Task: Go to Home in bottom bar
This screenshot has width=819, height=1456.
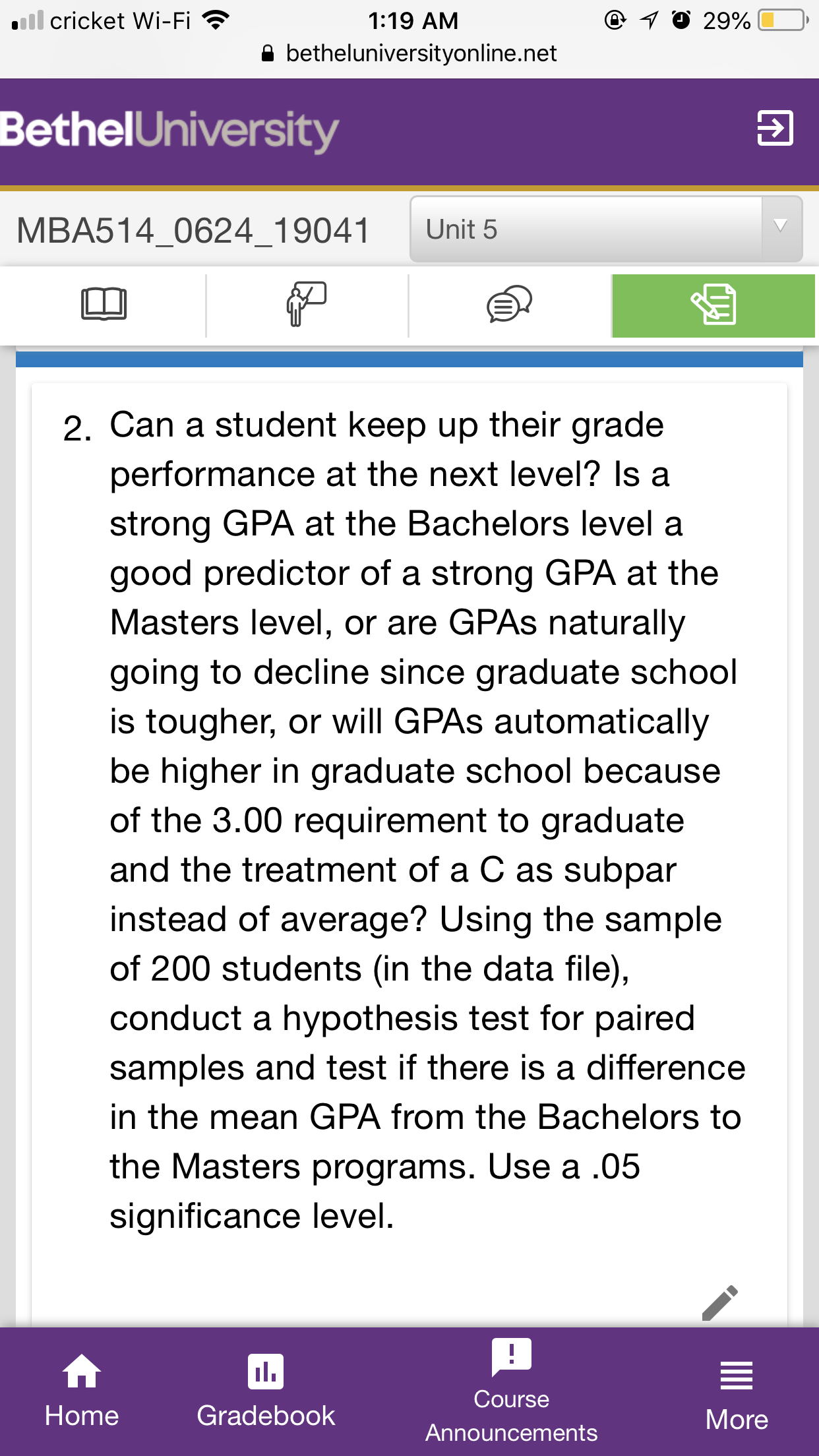Action: click(82, 1391)
